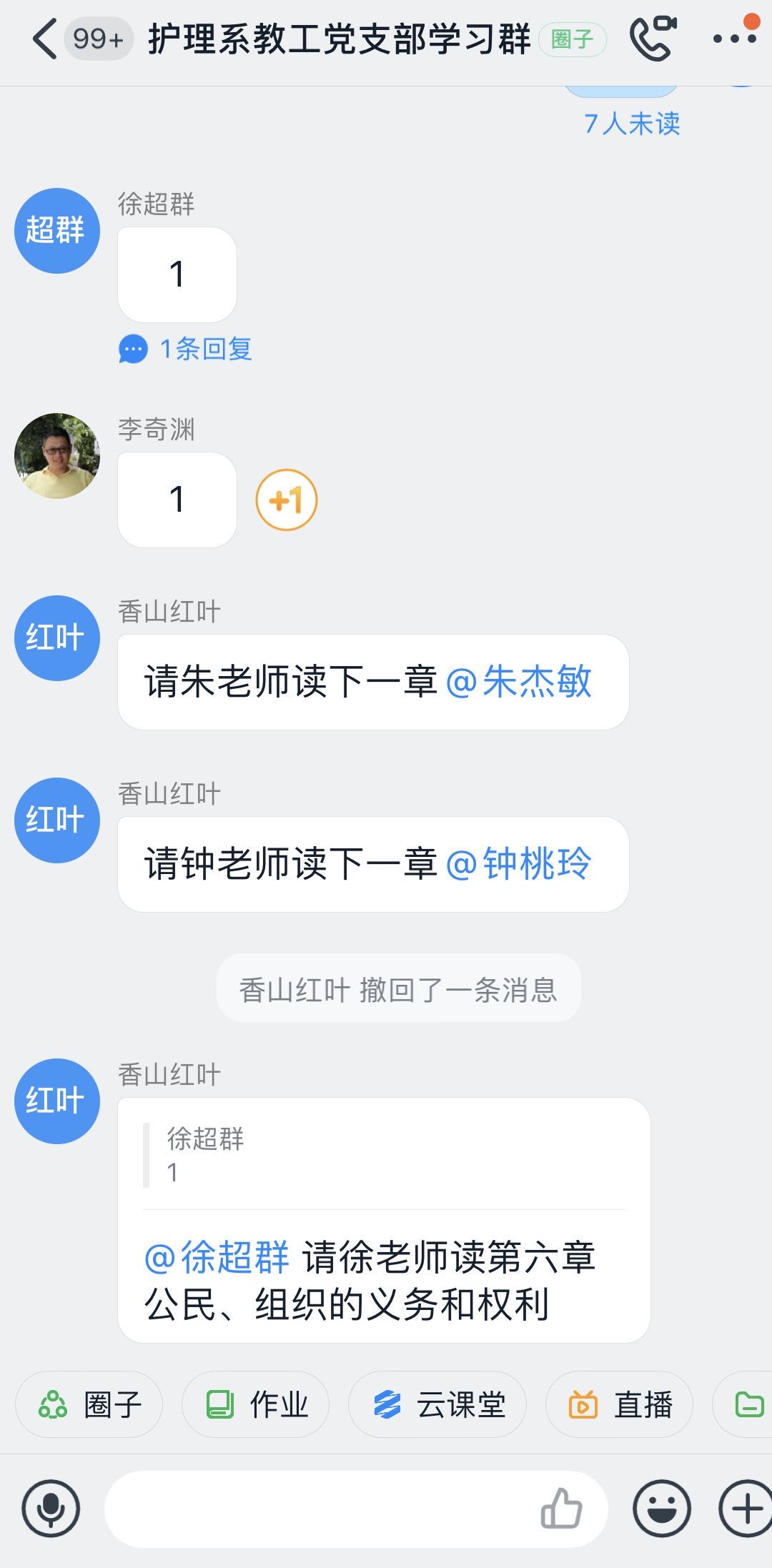Switch to voice input microphone
The height and width of the screenshot is (1568, 772).
point(51,1509)
